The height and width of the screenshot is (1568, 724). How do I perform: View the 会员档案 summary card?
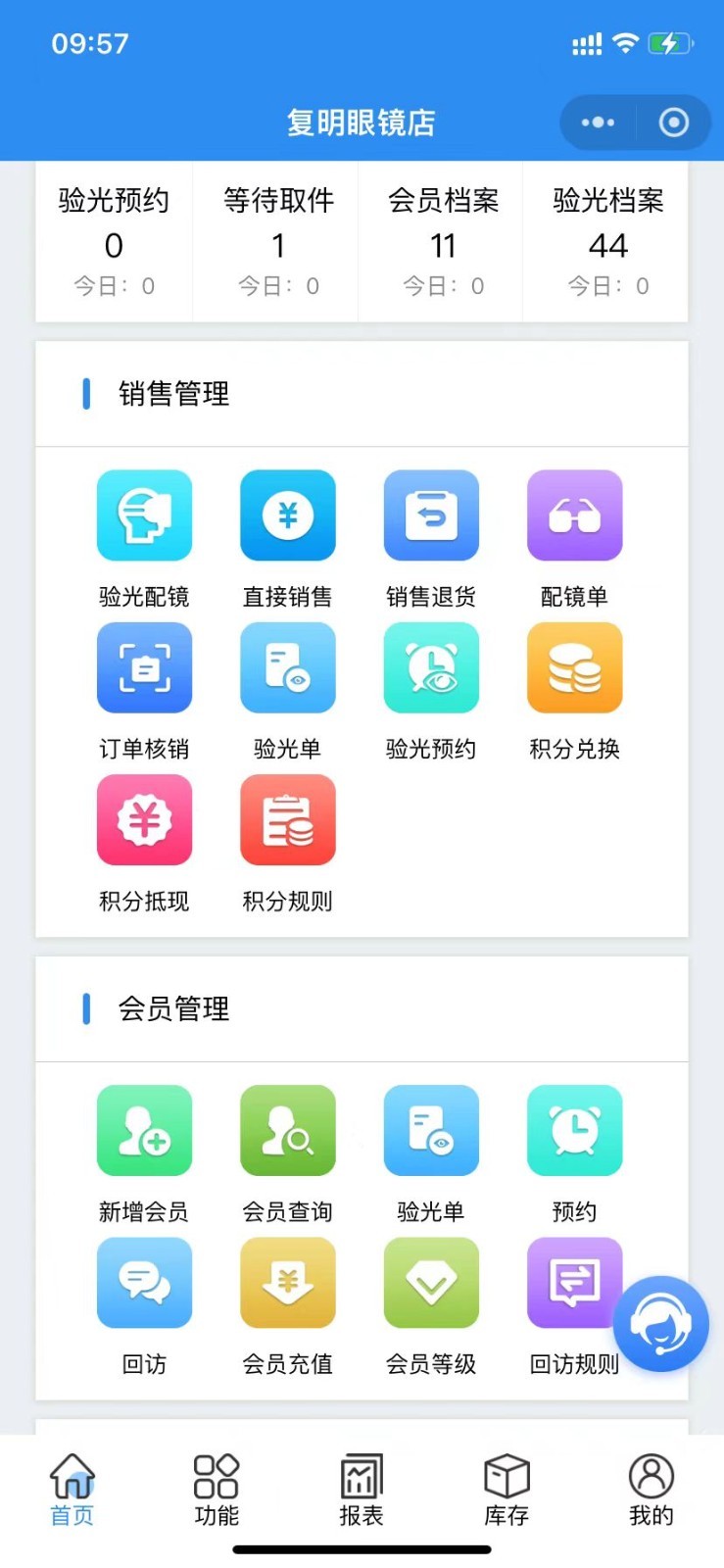pos(444,242)
